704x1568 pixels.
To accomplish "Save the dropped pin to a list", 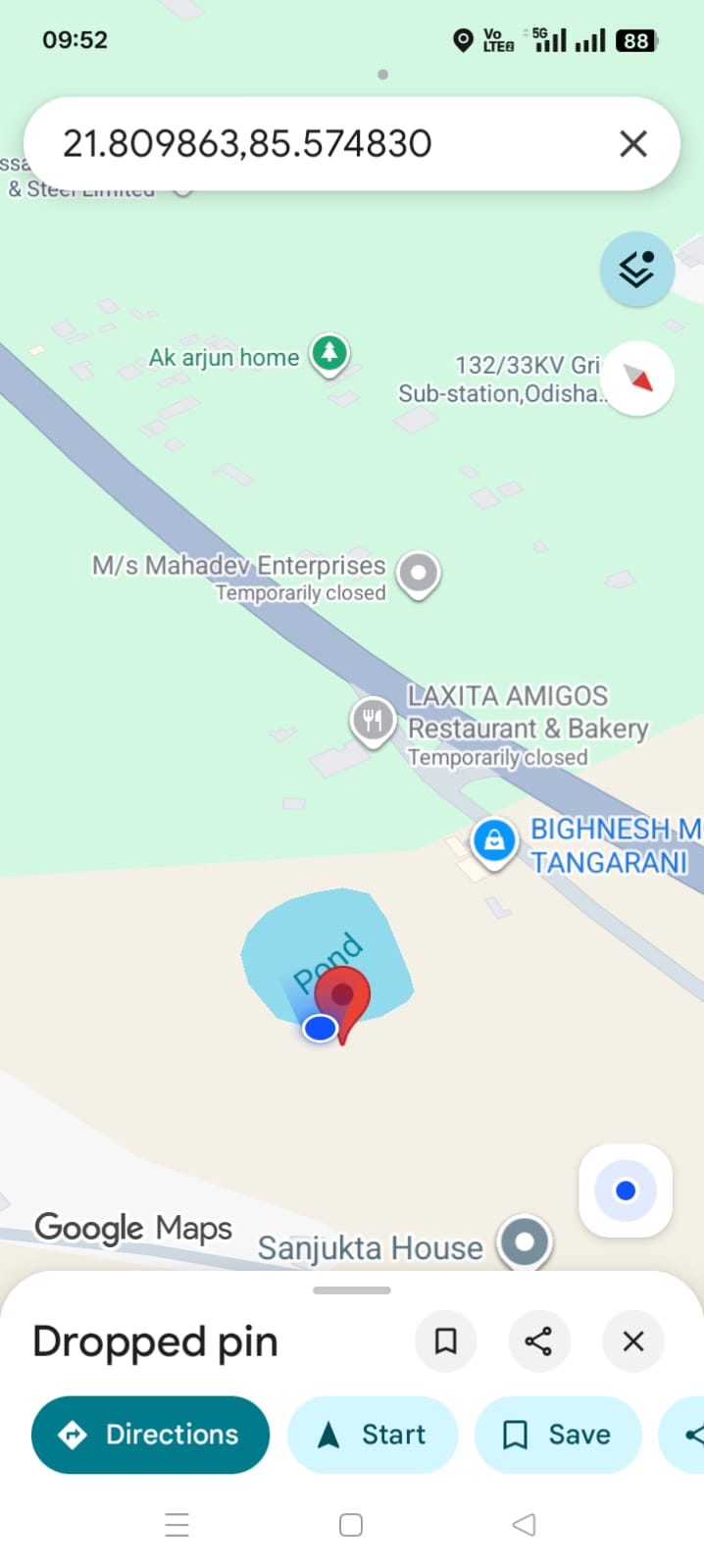I will pos(558,1435).
